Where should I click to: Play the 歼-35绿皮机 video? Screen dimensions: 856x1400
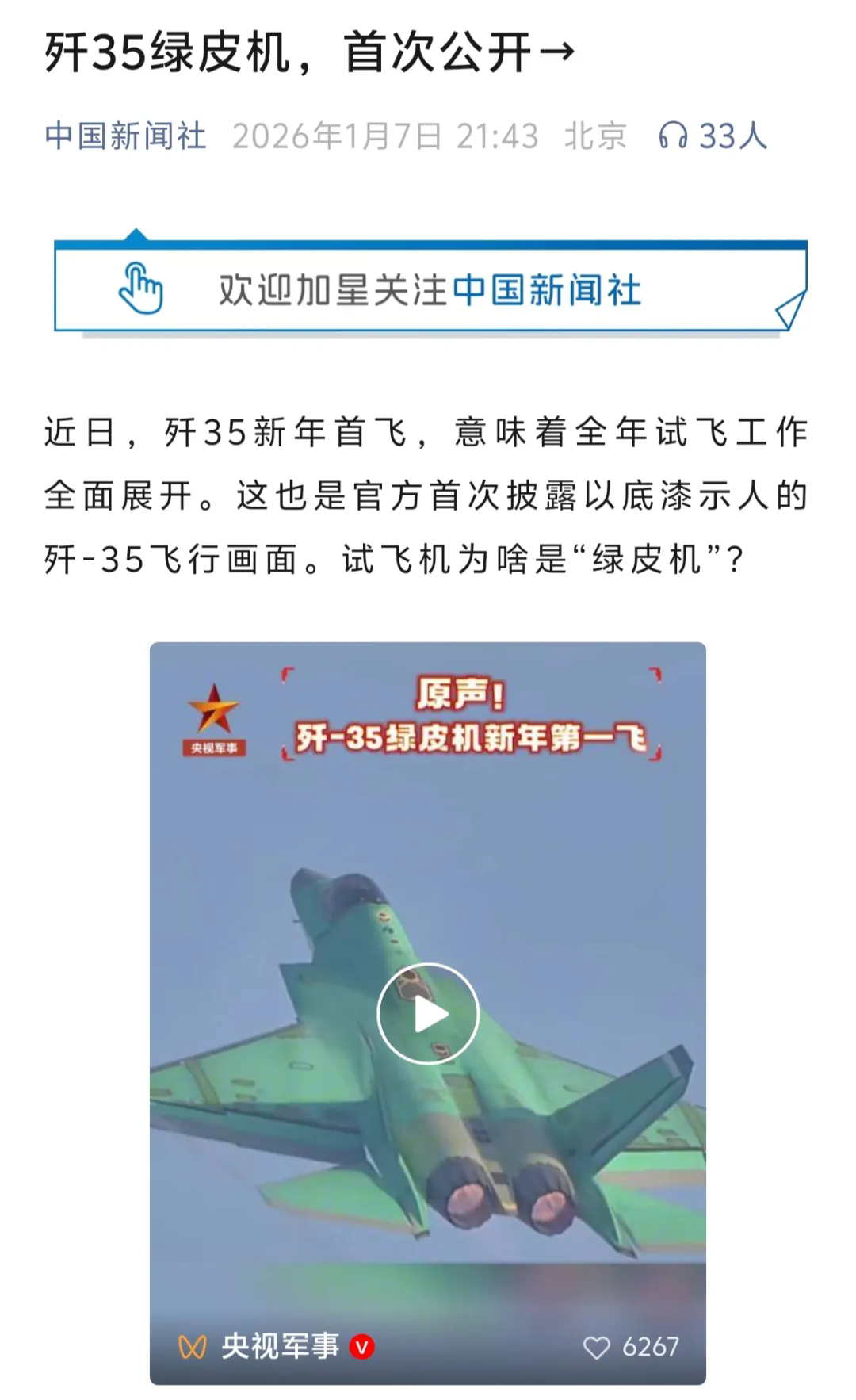point(428,1013)
